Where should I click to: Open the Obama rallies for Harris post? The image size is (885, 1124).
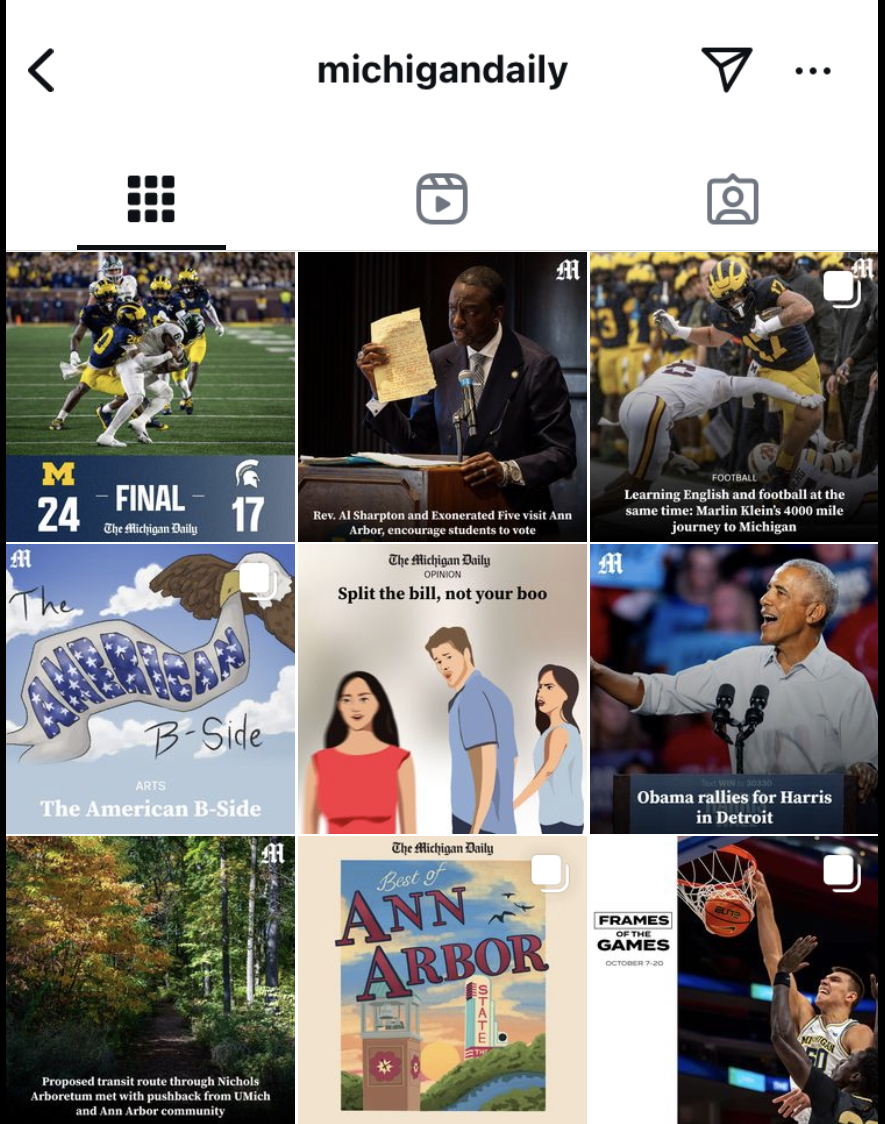click(x=734, y=687)
